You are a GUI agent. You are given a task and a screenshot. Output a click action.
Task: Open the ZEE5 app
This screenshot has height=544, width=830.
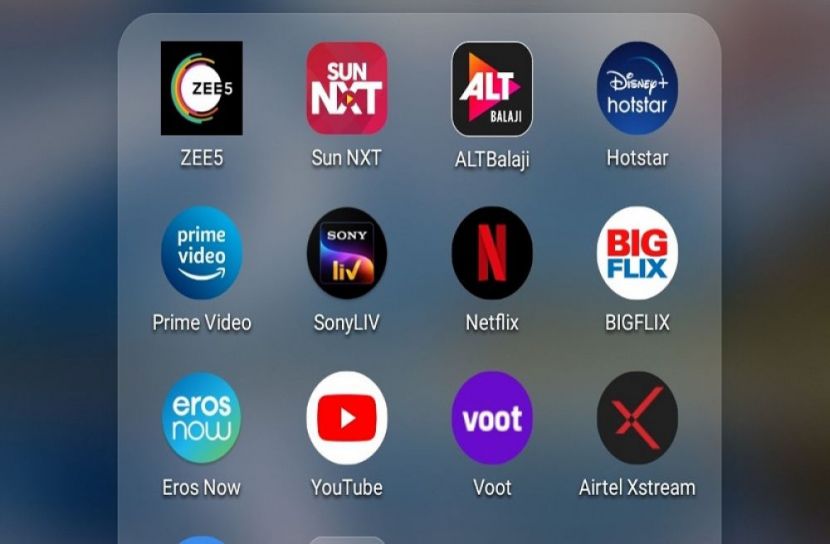201,88
